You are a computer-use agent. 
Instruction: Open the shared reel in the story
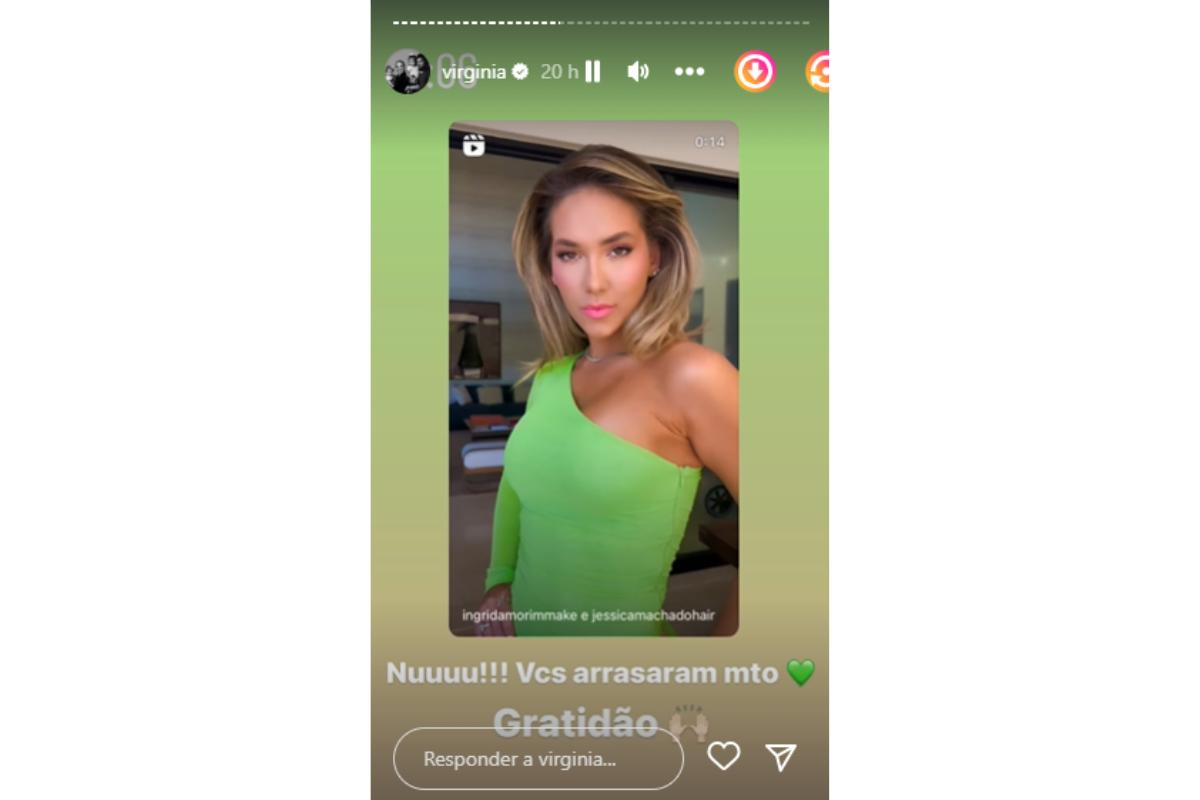593,378
